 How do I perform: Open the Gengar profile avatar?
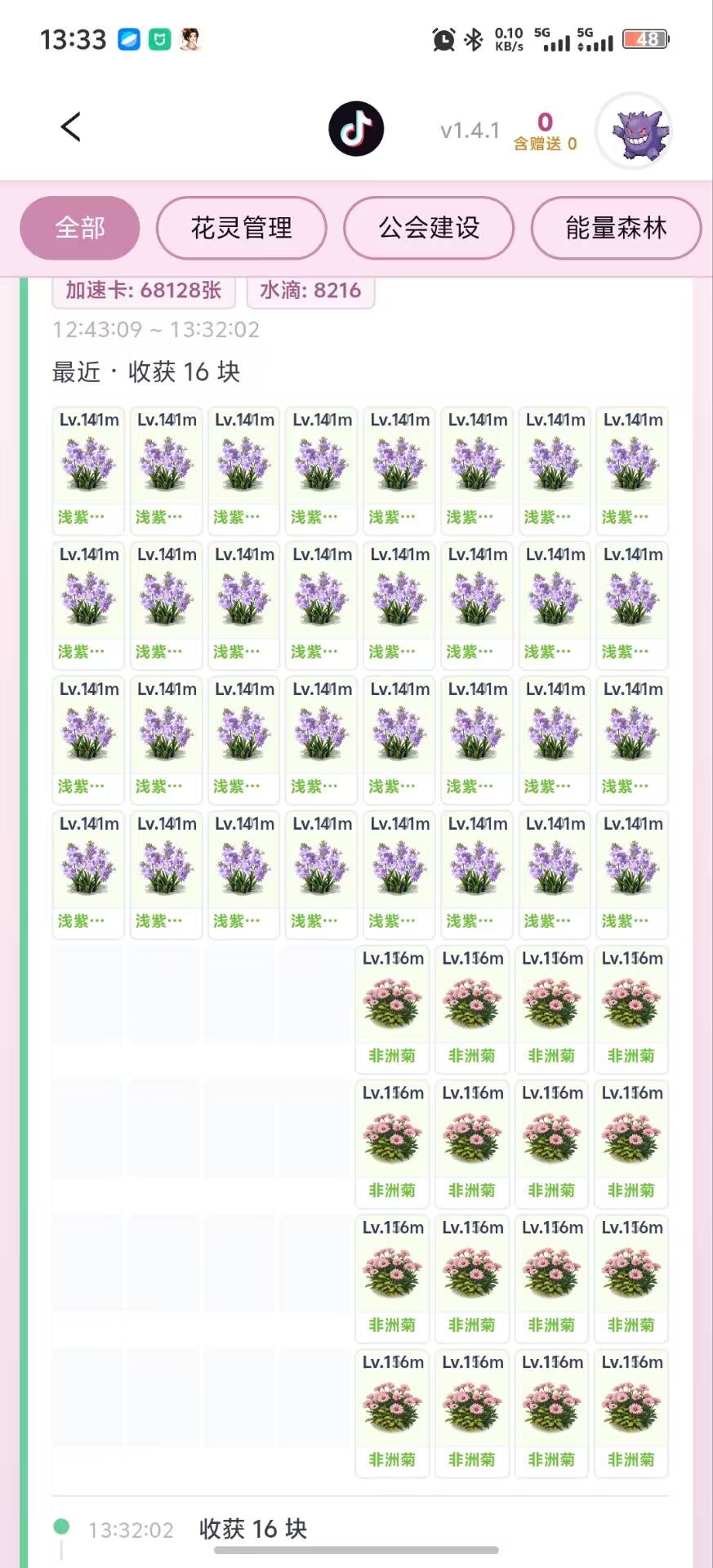coord(635,131)
